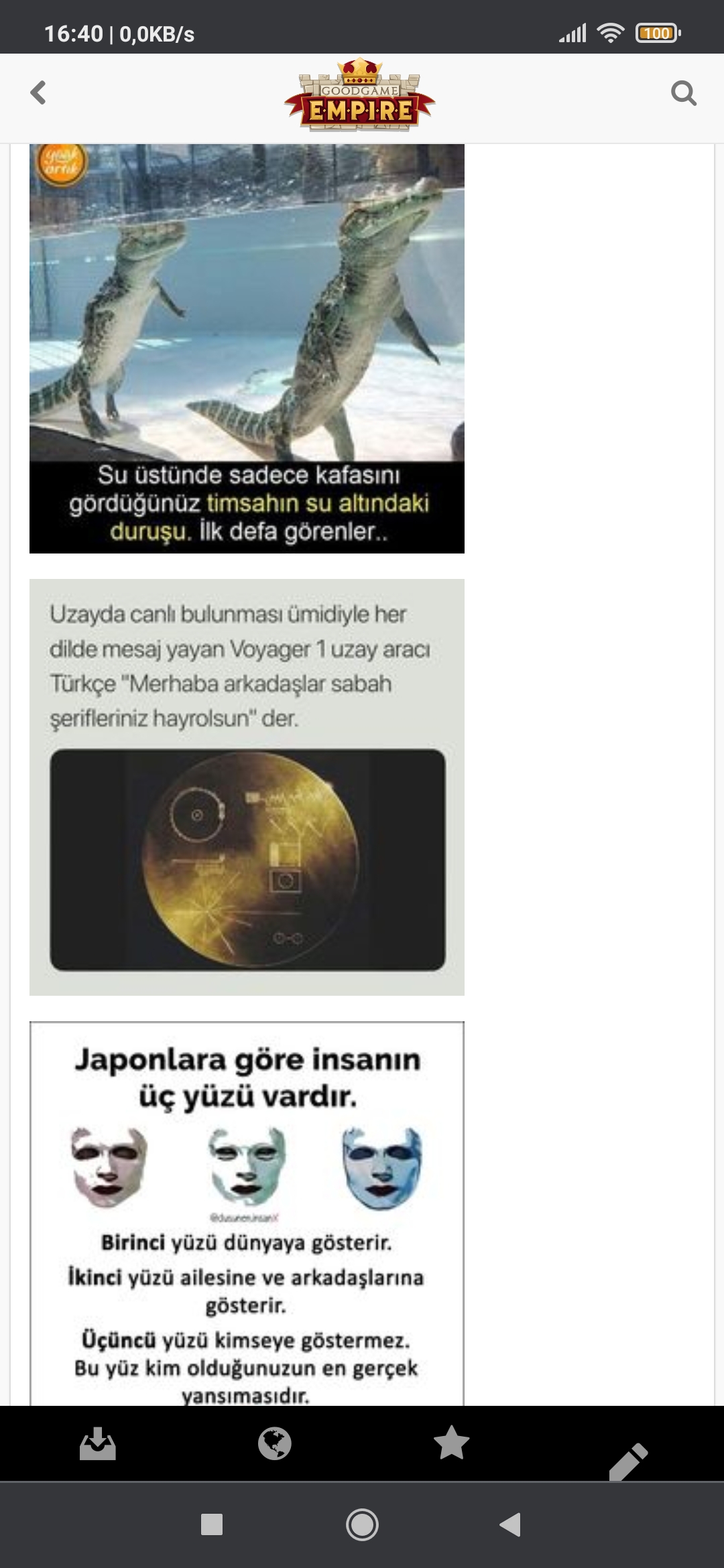Show recent apps with square button
The height and width of the screenshot is (1568, 724).
212,1525
